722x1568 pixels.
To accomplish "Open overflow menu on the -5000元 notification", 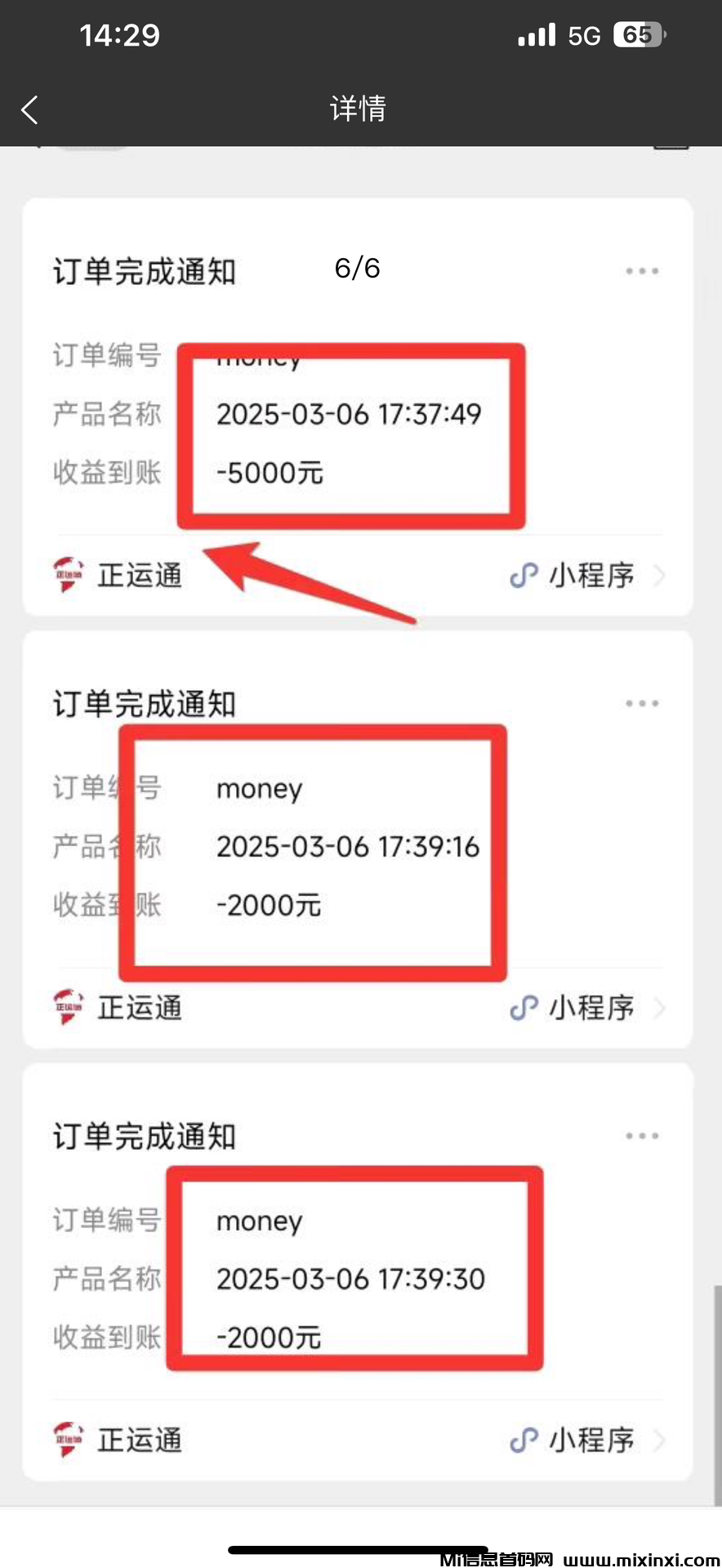I will pos(642,271).
